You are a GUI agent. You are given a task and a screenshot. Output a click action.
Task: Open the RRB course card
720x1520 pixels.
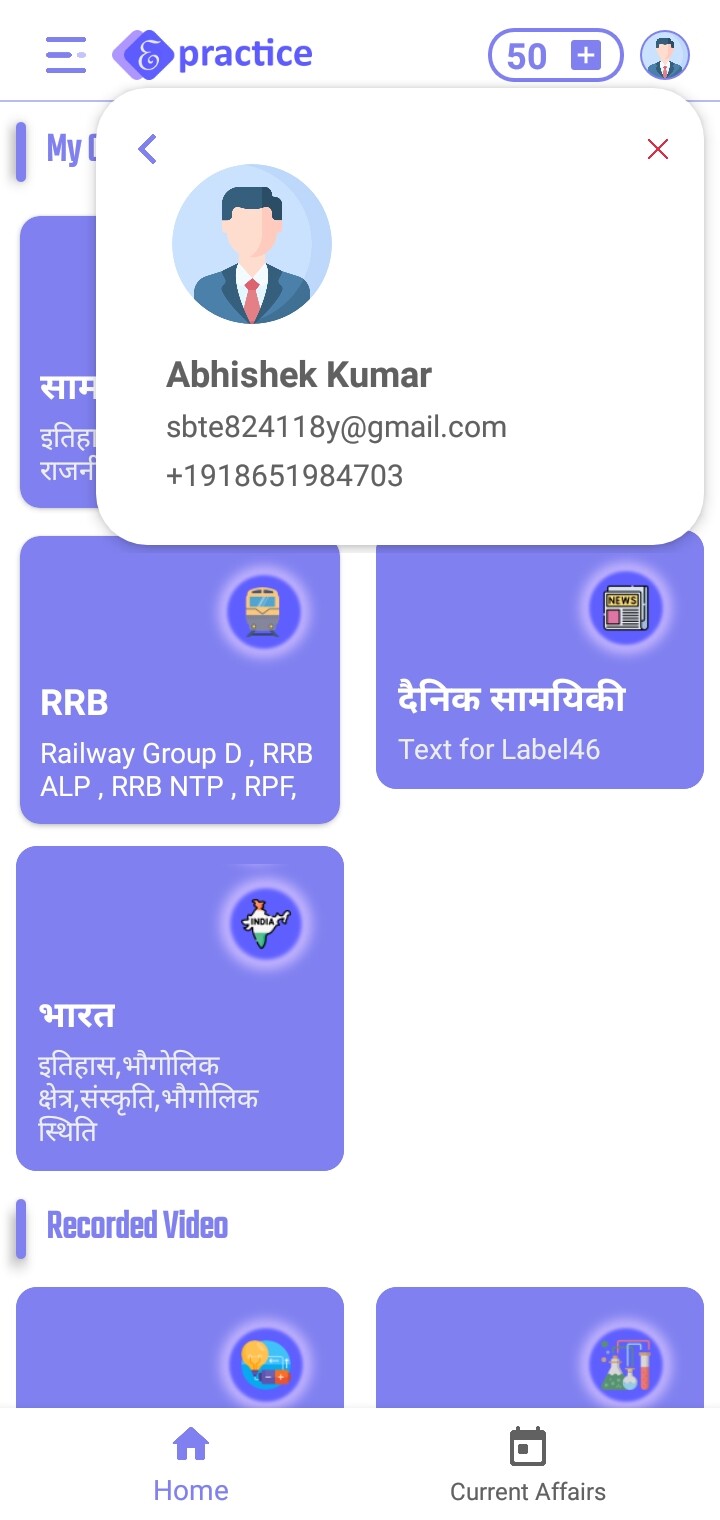[180, 680]
